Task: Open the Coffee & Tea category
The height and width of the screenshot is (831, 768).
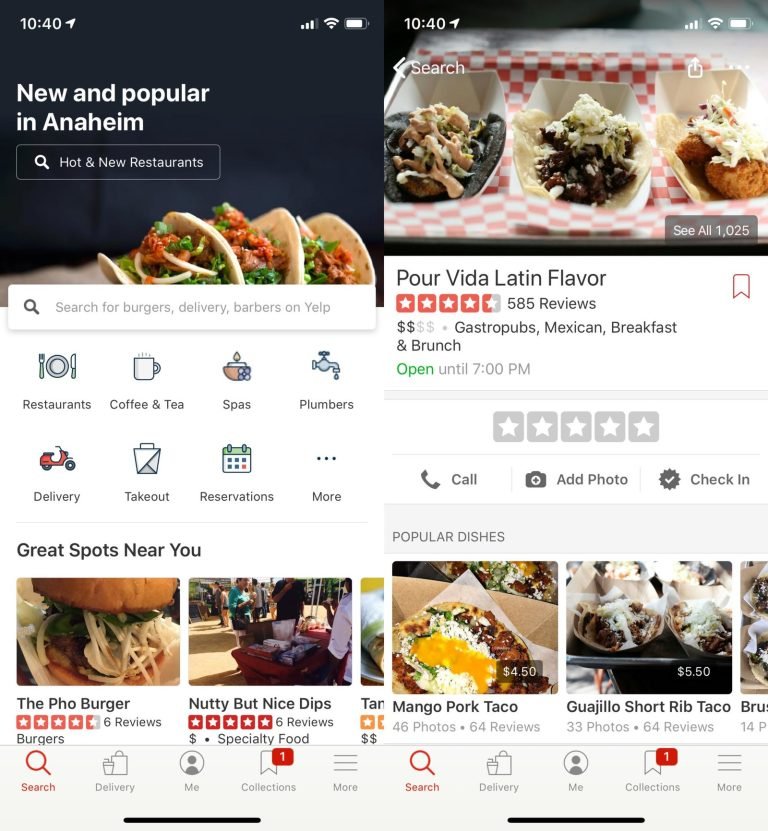Action: point(146,368)
